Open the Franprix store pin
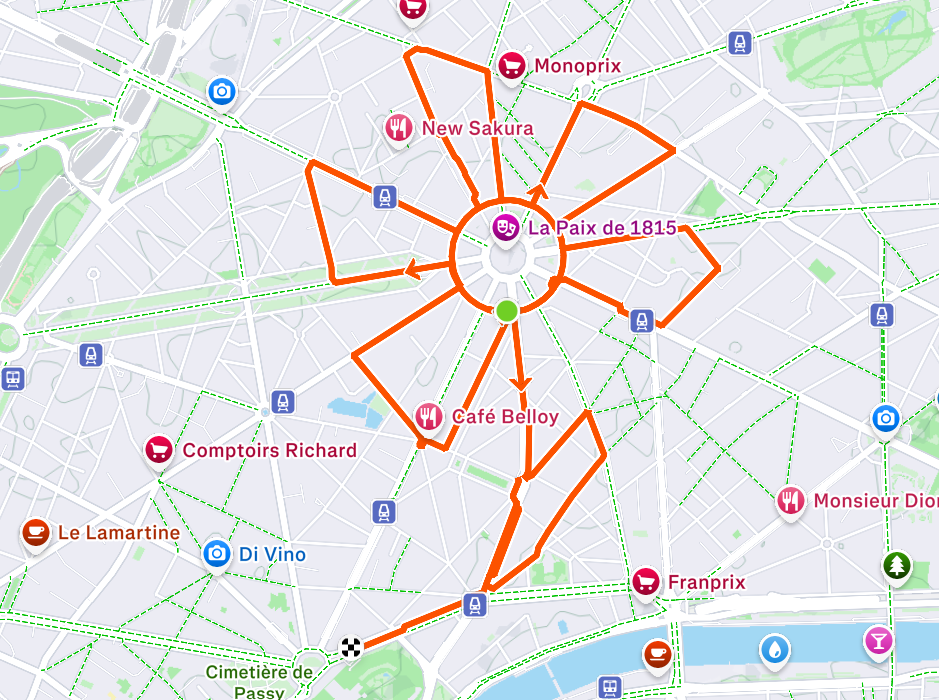 [x=646, y=581]
